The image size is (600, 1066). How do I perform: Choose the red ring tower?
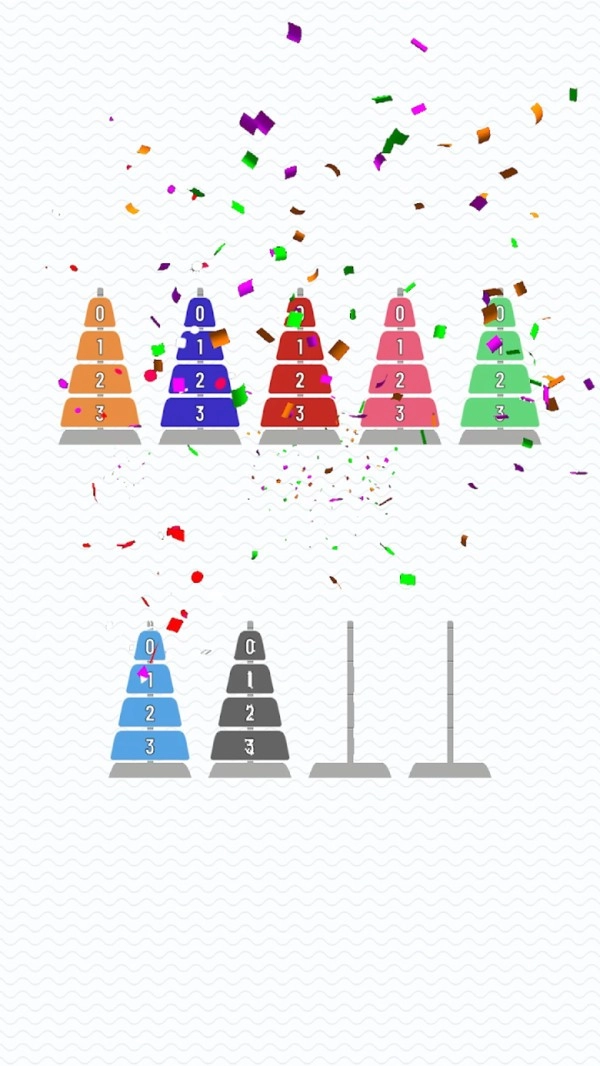pyautogui.click(x=300, y=365)
